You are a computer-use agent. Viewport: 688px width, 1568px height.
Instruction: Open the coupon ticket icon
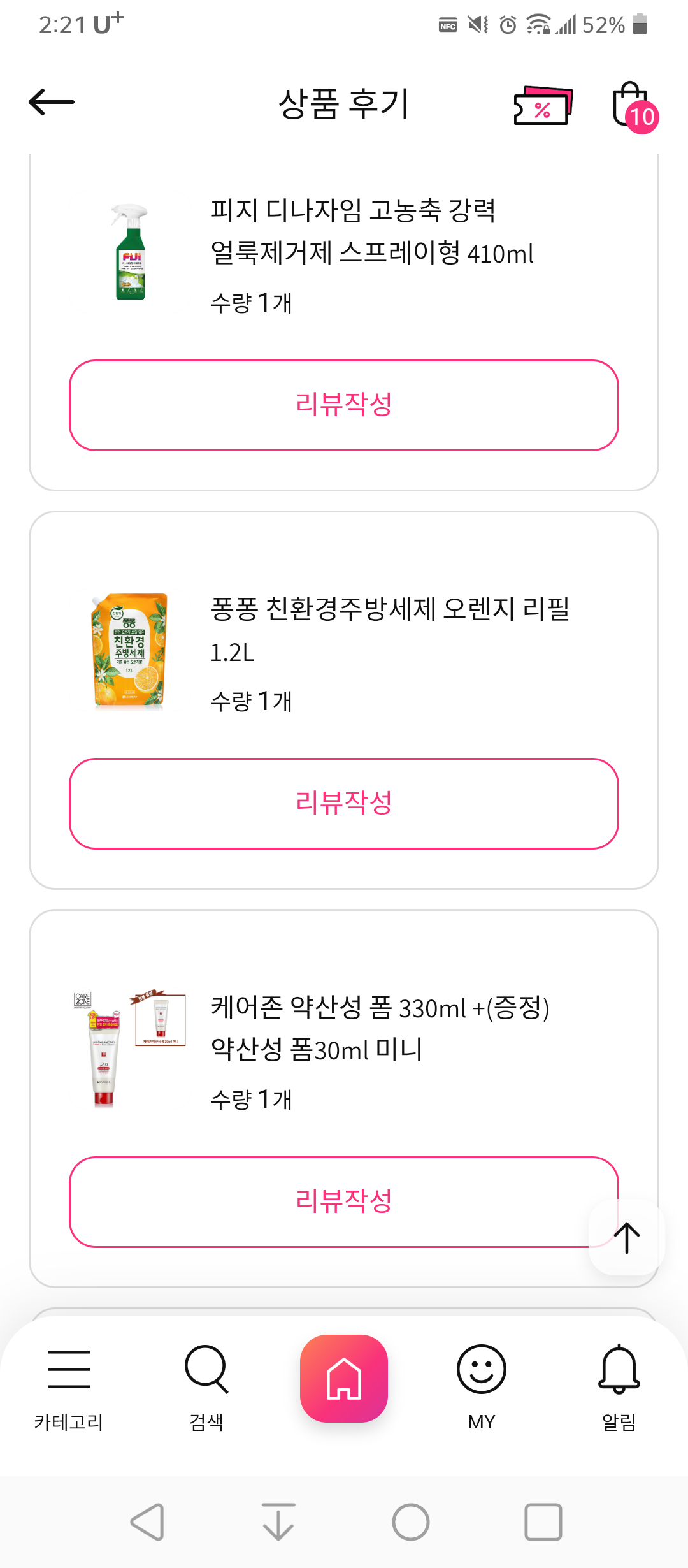click(543, 106)
